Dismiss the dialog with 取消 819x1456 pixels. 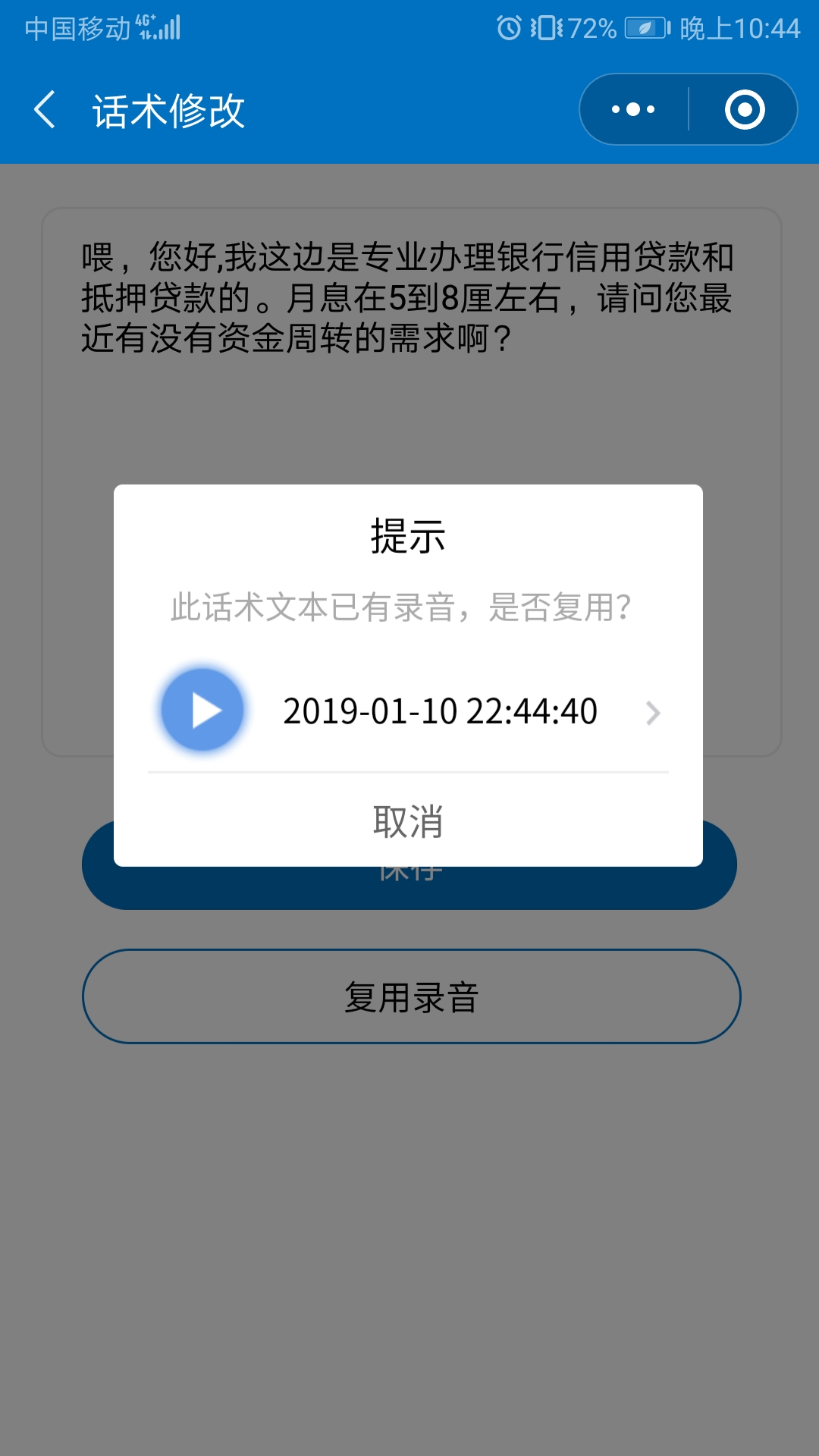(x=408, y=821)
